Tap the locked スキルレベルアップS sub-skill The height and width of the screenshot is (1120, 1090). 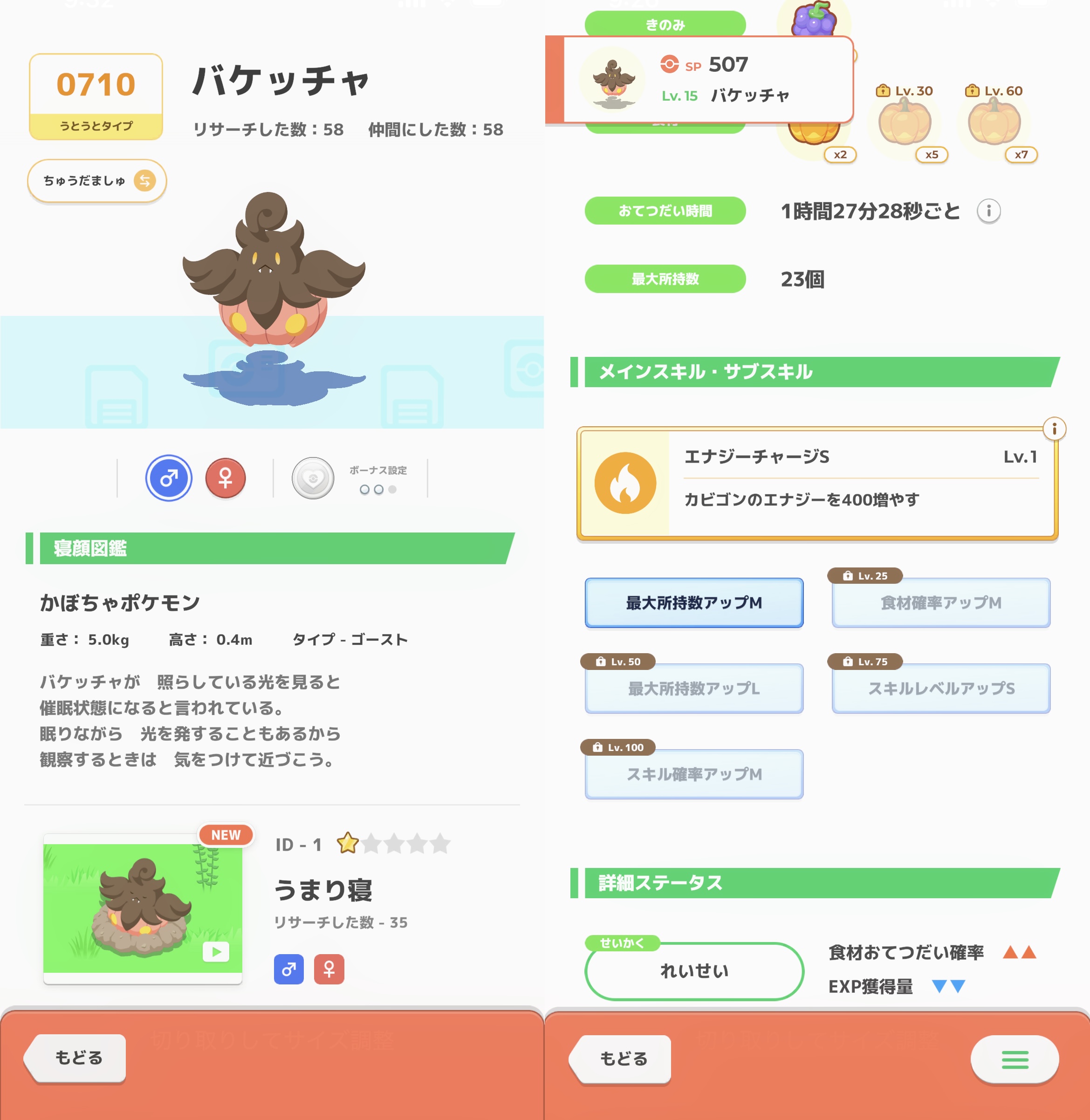click(x=940, y=689)
